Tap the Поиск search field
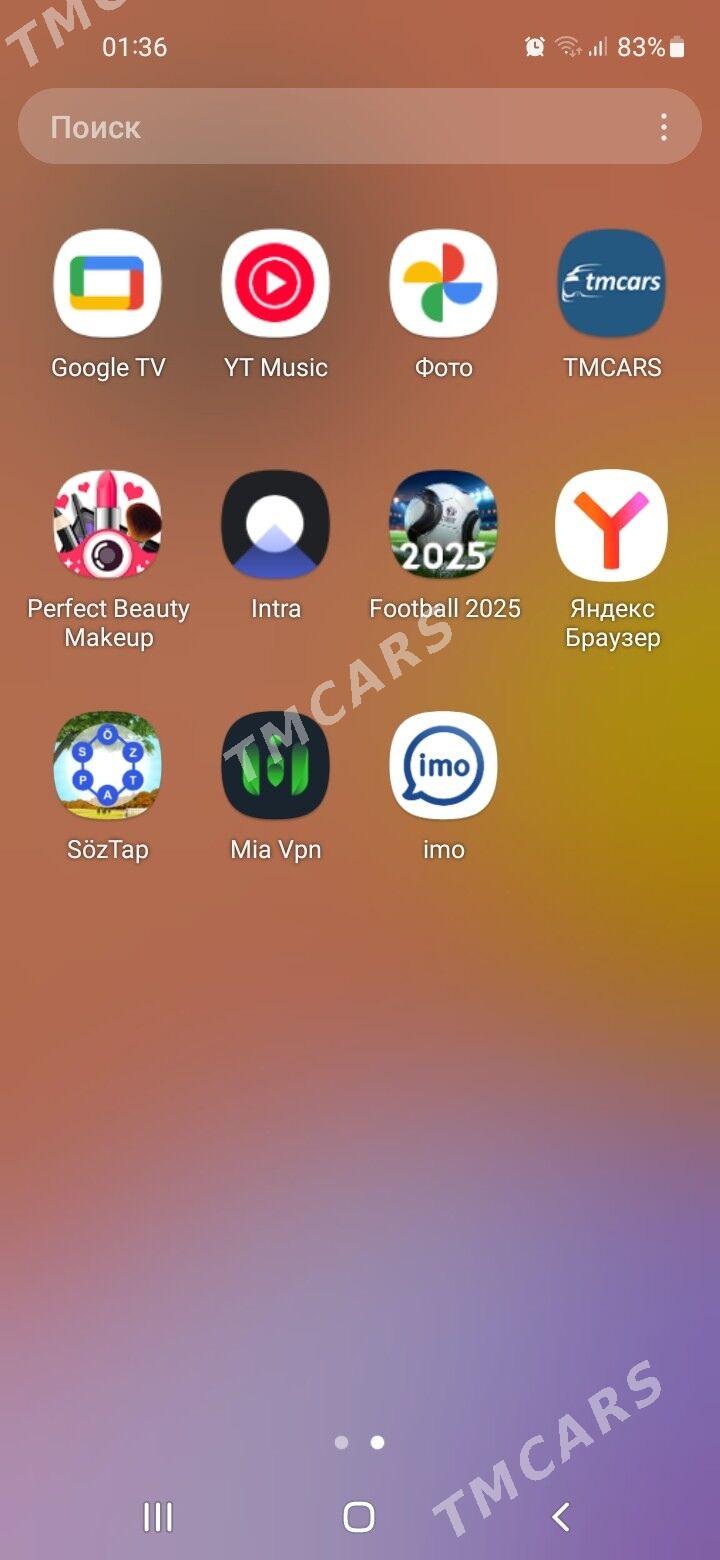The width and height of the screenshot is (720, 1560). coord(340,127)
